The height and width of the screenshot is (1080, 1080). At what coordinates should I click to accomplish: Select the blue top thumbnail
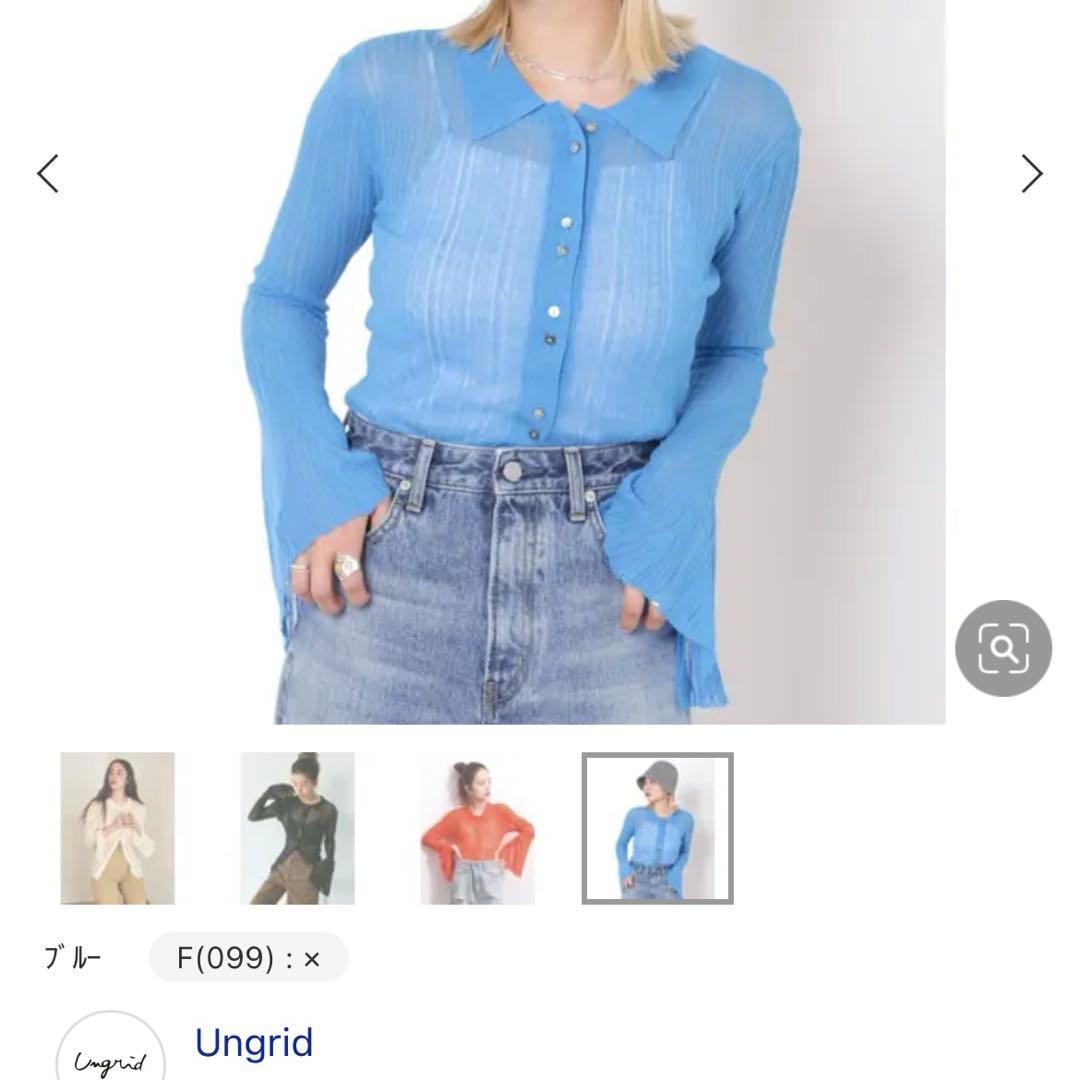[x=658, y=828]
